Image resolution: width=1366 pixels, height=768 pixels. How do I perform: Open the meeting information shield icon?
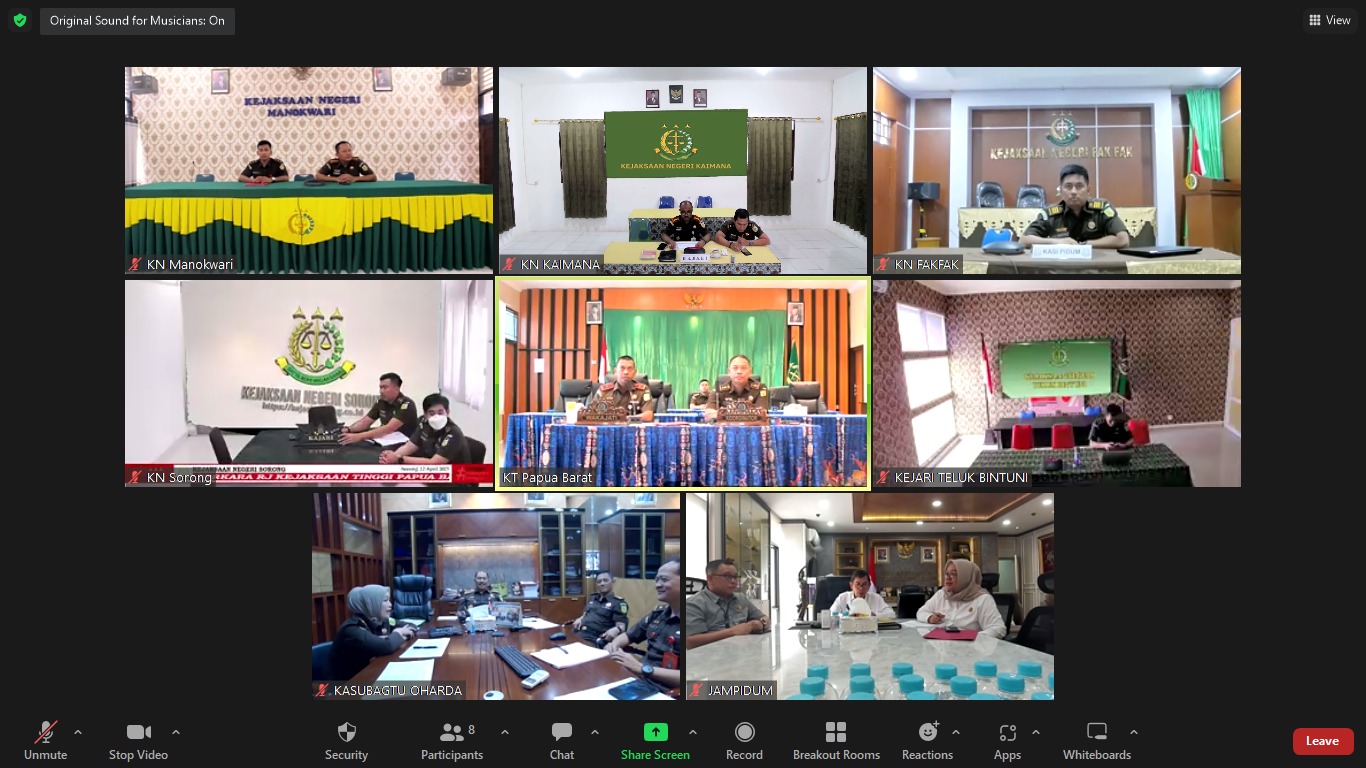click(x=20, y=20)
